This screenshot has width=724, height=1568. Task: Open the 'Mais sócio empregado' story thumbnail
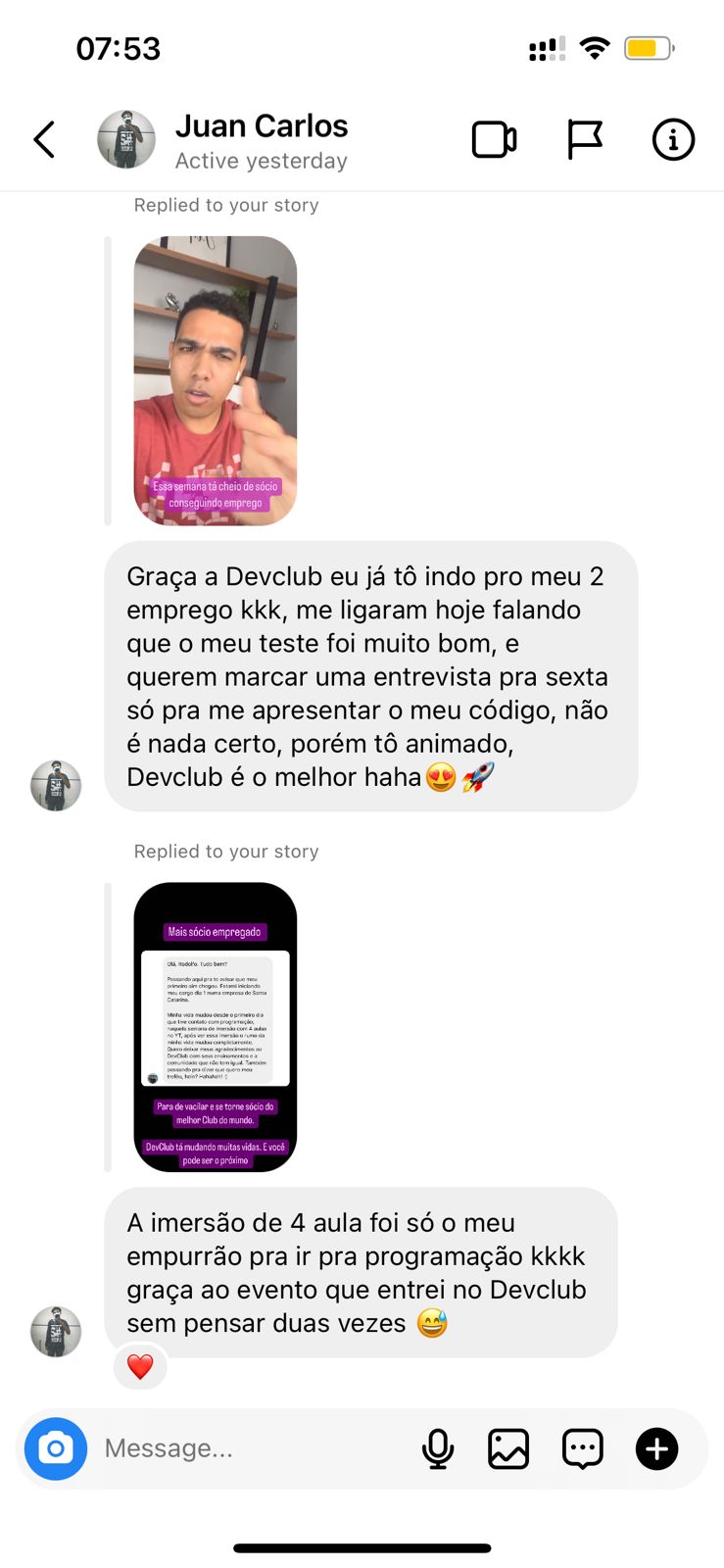[x=216, y=1027]
